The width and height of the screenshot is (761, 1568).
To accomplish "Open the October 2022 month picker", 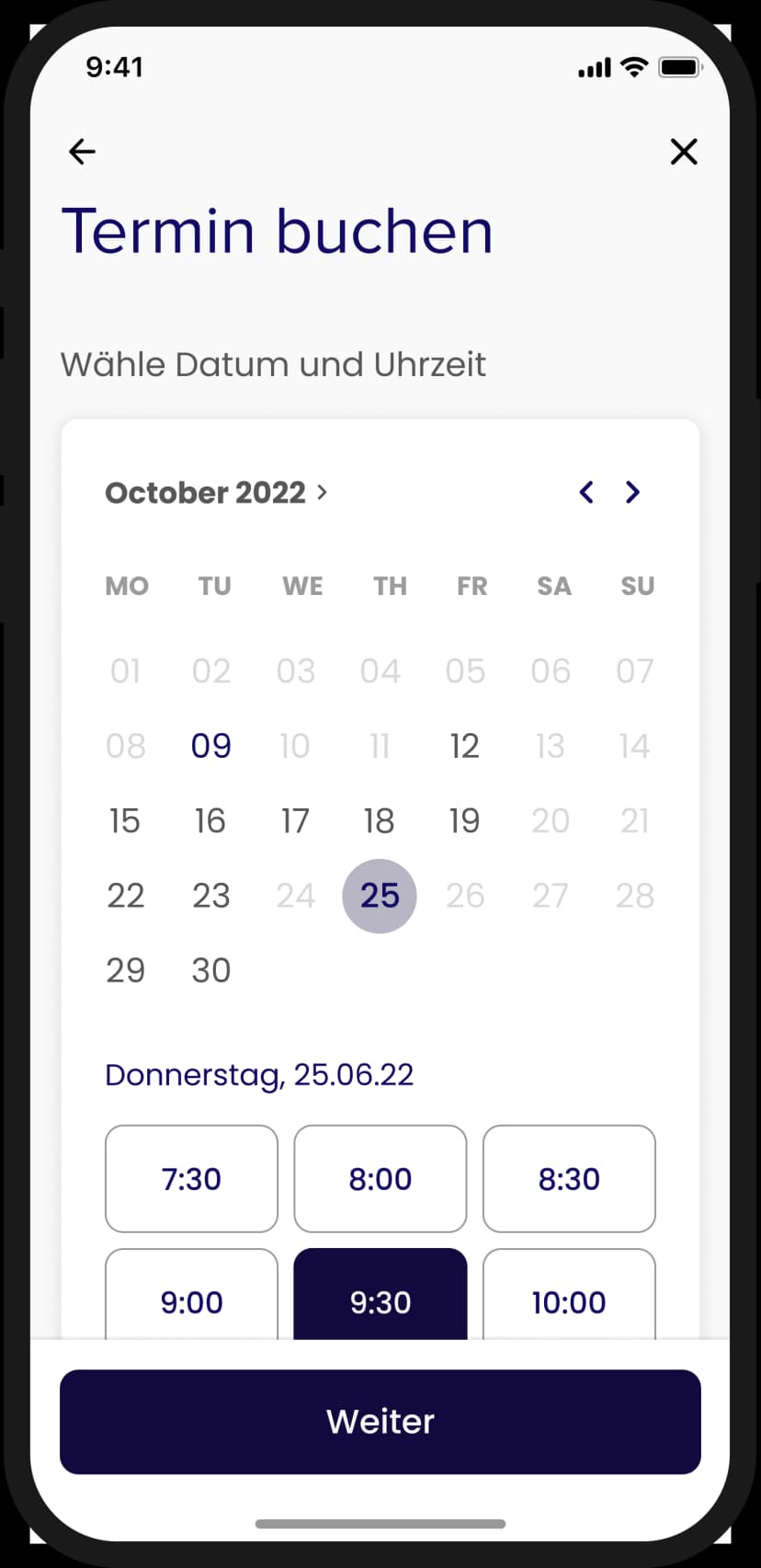I will click(216, 493).
